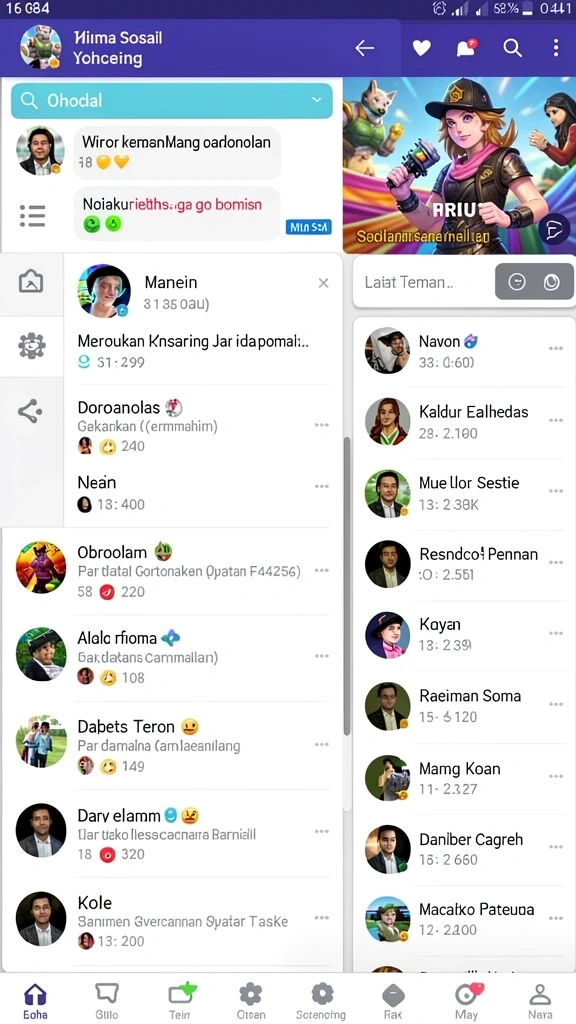Open the Dabets Teron conversation
Screen dimensions: 576x1024
172,745
